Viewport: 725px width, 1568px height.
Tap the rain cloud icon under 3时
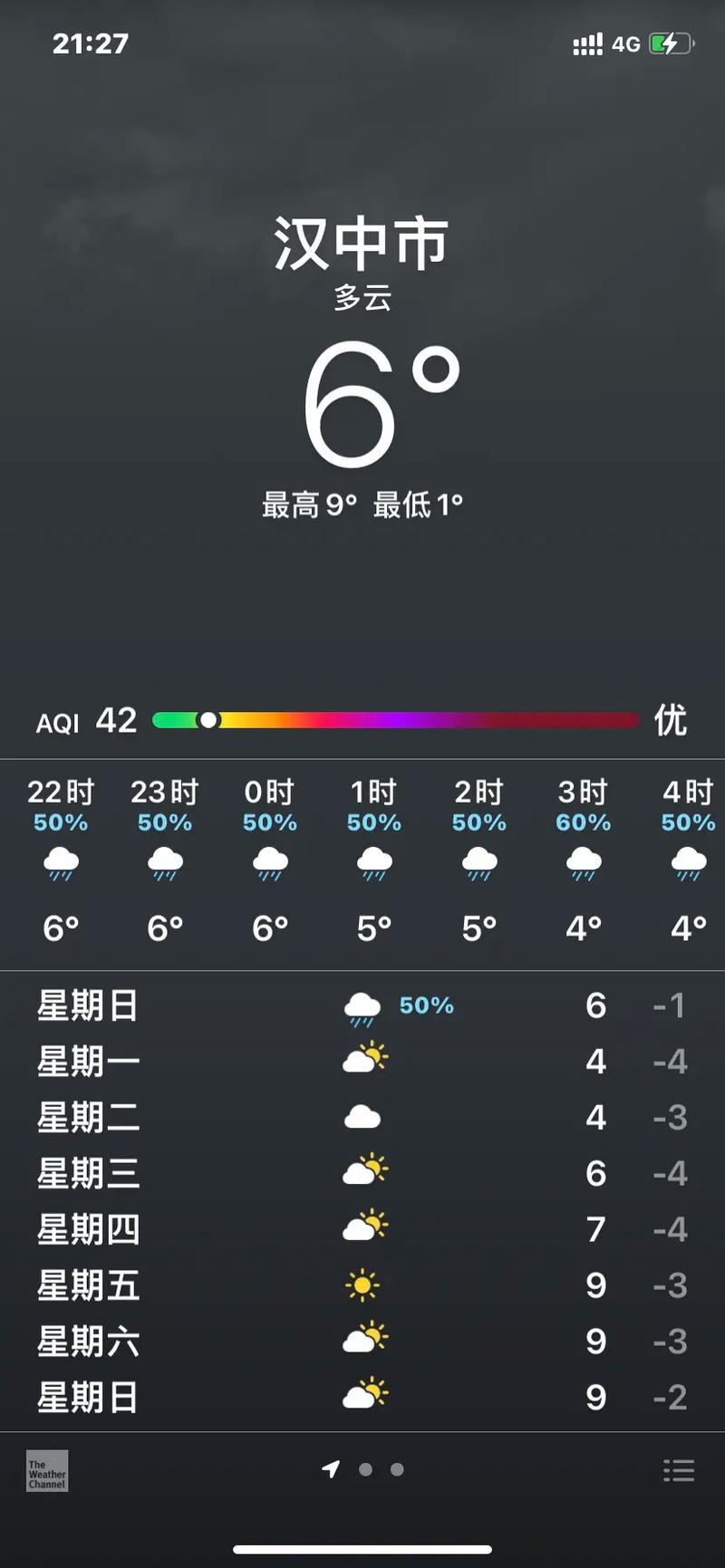click(583, 865)
